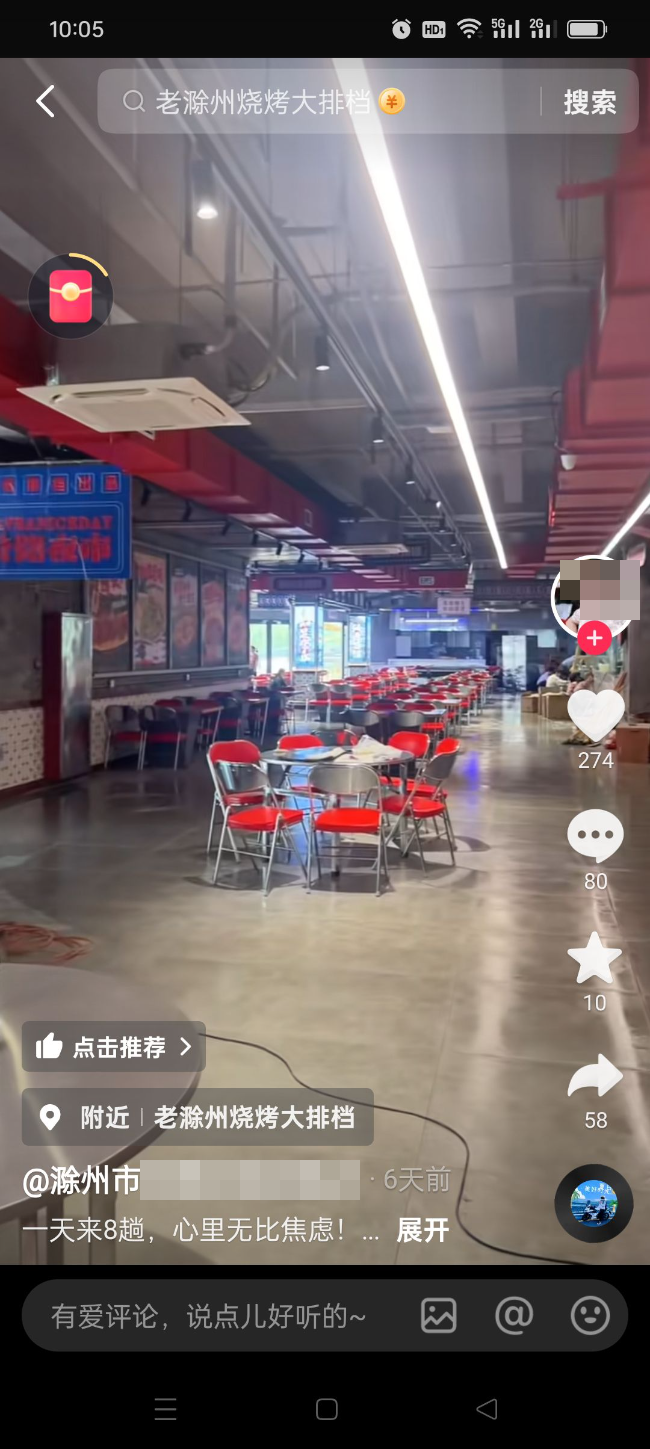The width and height of the screenshot is (650, 1449).
Task: Go to the system home screen
Action: click(x=326, y=1409)
